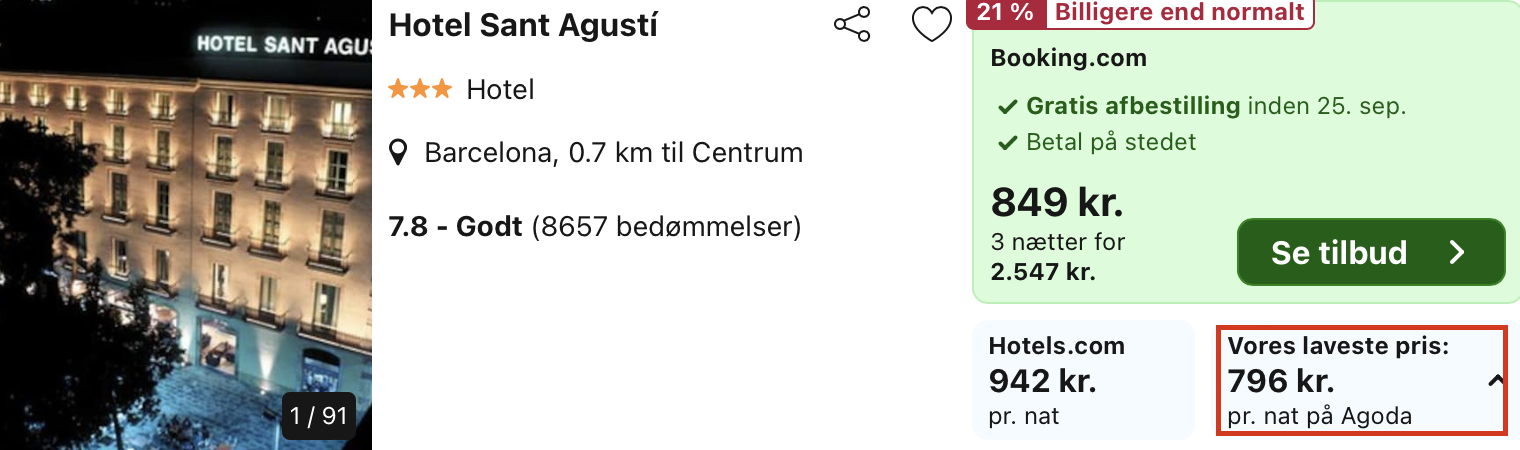View the hotel location in Barcelona
Image resolution: width=1520 pixels, height=450 pixels.
click(x=612, y=153)
